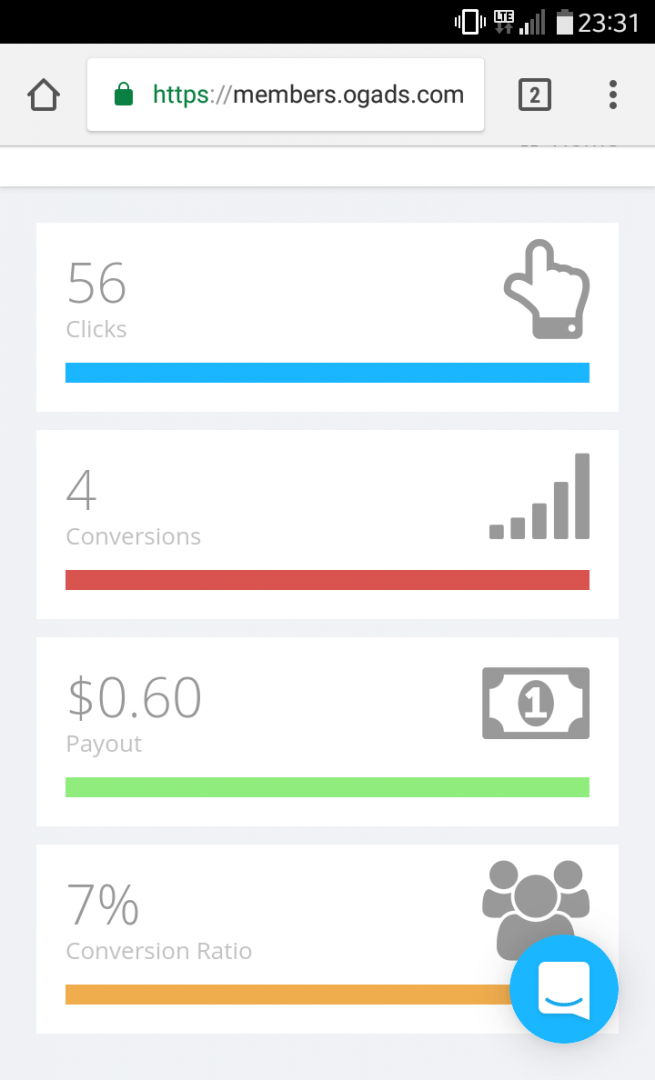Open the browser tab switcher
The image size is (655, 1080).
[x=534, y=95]
